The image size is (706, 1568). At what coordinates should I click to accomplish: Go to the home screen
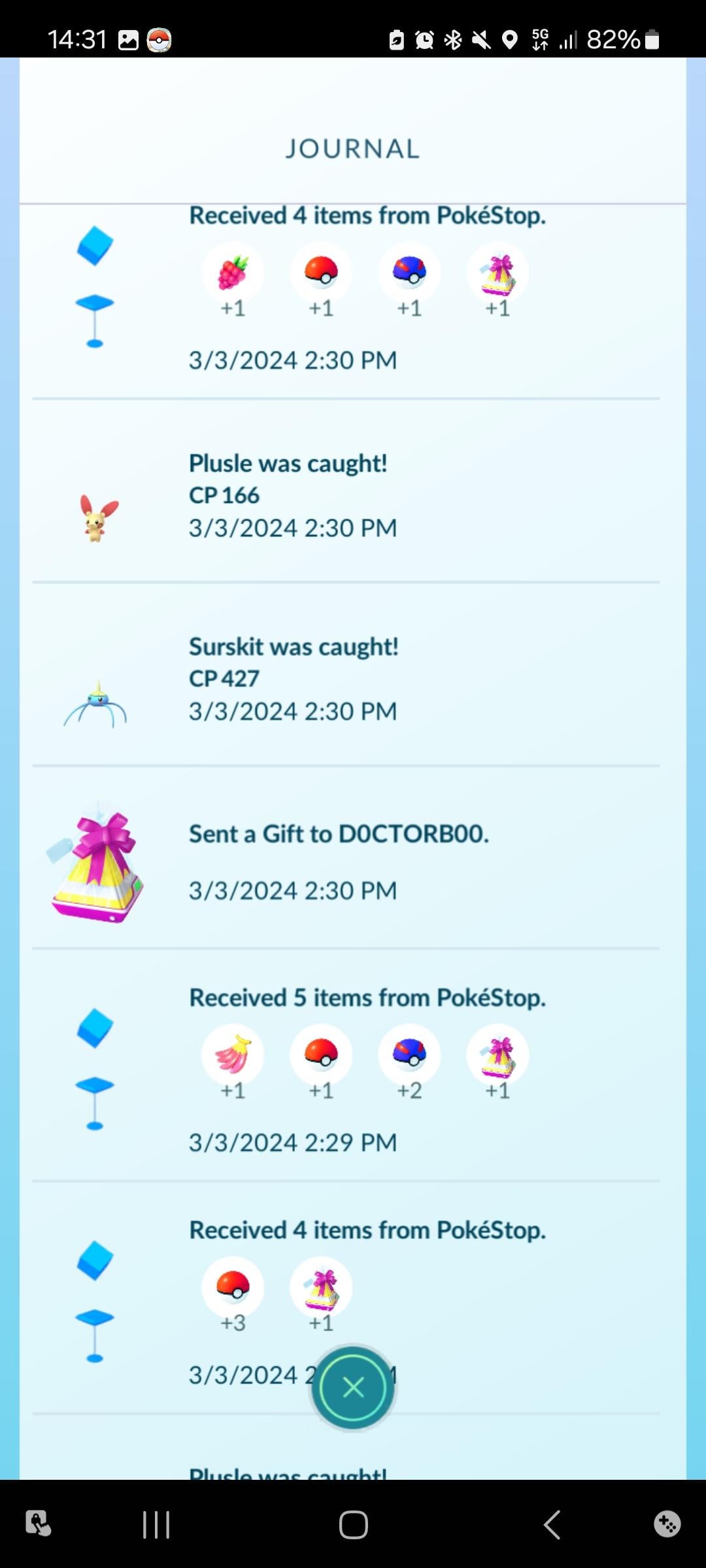point(353,1525)
